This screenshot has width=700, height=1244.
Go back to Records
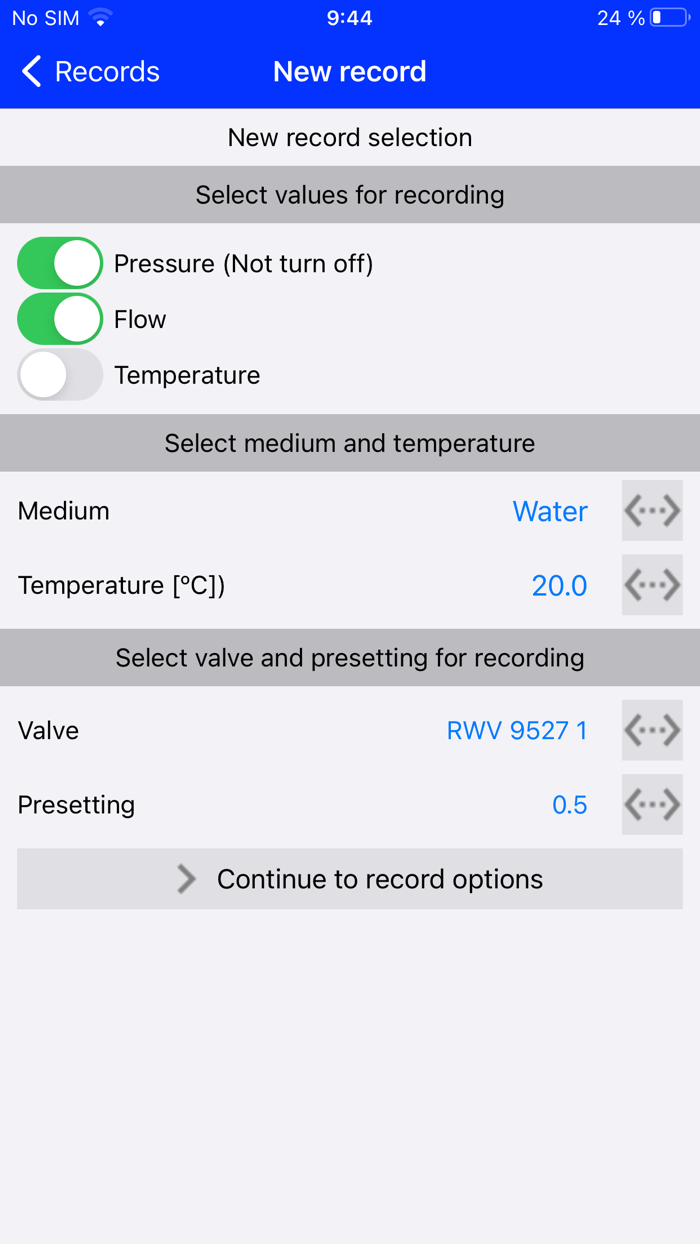[x=90, y=72]
